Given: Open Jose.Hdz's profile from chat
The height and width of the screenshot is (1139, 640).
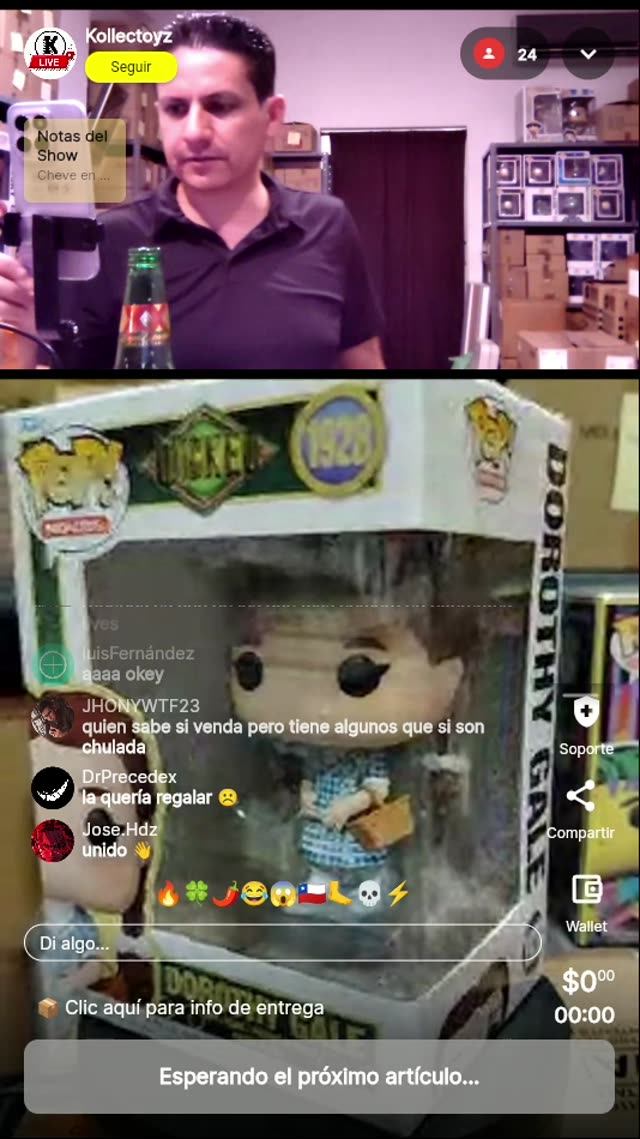Looking at the screenshot, I should [52, 840].
